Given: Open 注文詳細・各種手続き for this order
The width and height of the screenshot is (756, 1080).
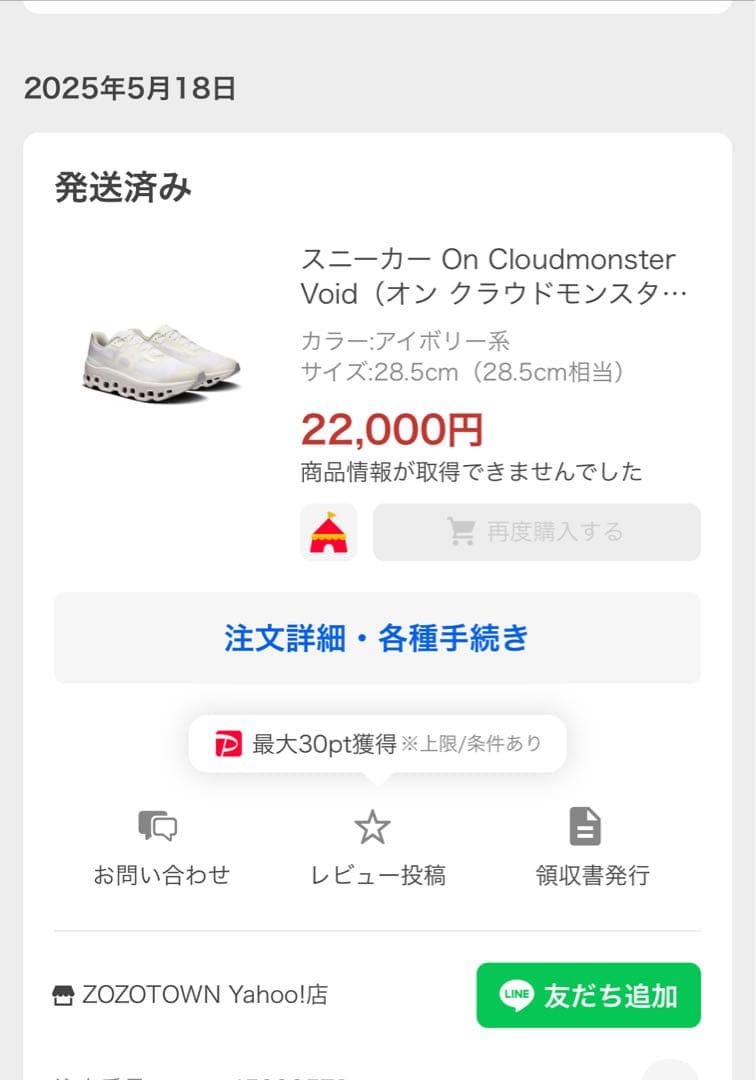Looking at the screenshot, I should pyautogui.click(x=377, y=638).
